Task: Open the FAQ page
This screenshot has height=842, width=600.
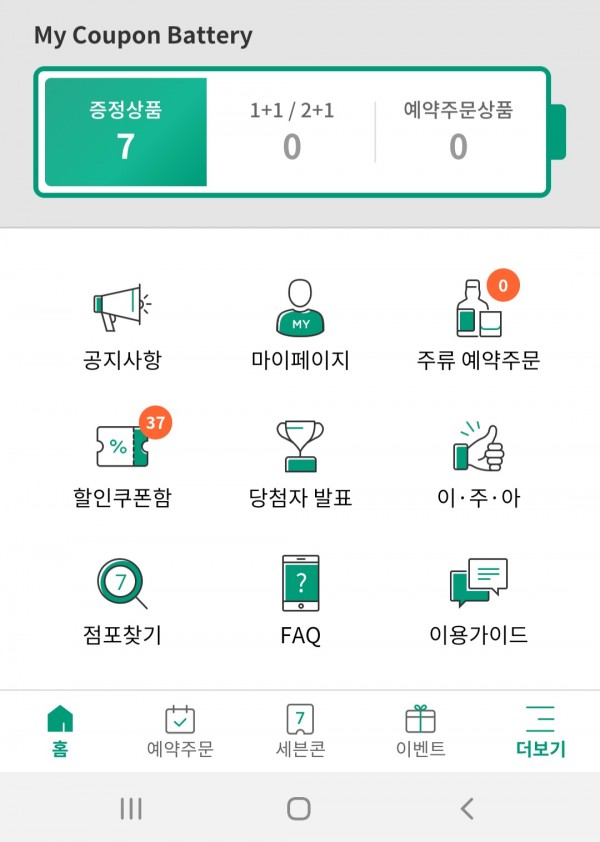Action: pyautogui.click(x=300, y=599)
